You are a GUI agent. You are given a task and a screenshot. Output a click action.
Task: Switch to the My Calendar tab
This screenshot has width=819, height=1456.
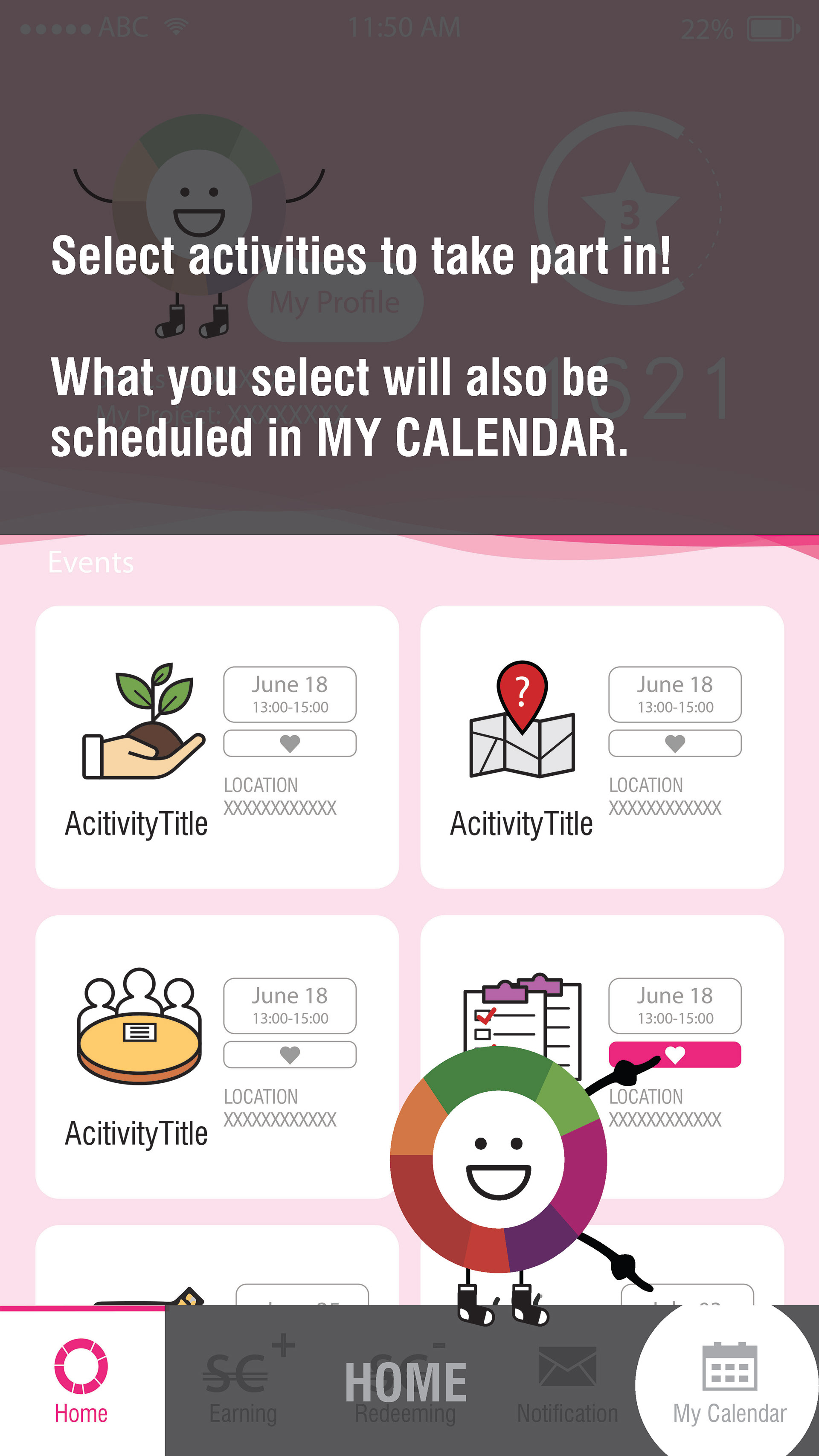(729, 1382)
